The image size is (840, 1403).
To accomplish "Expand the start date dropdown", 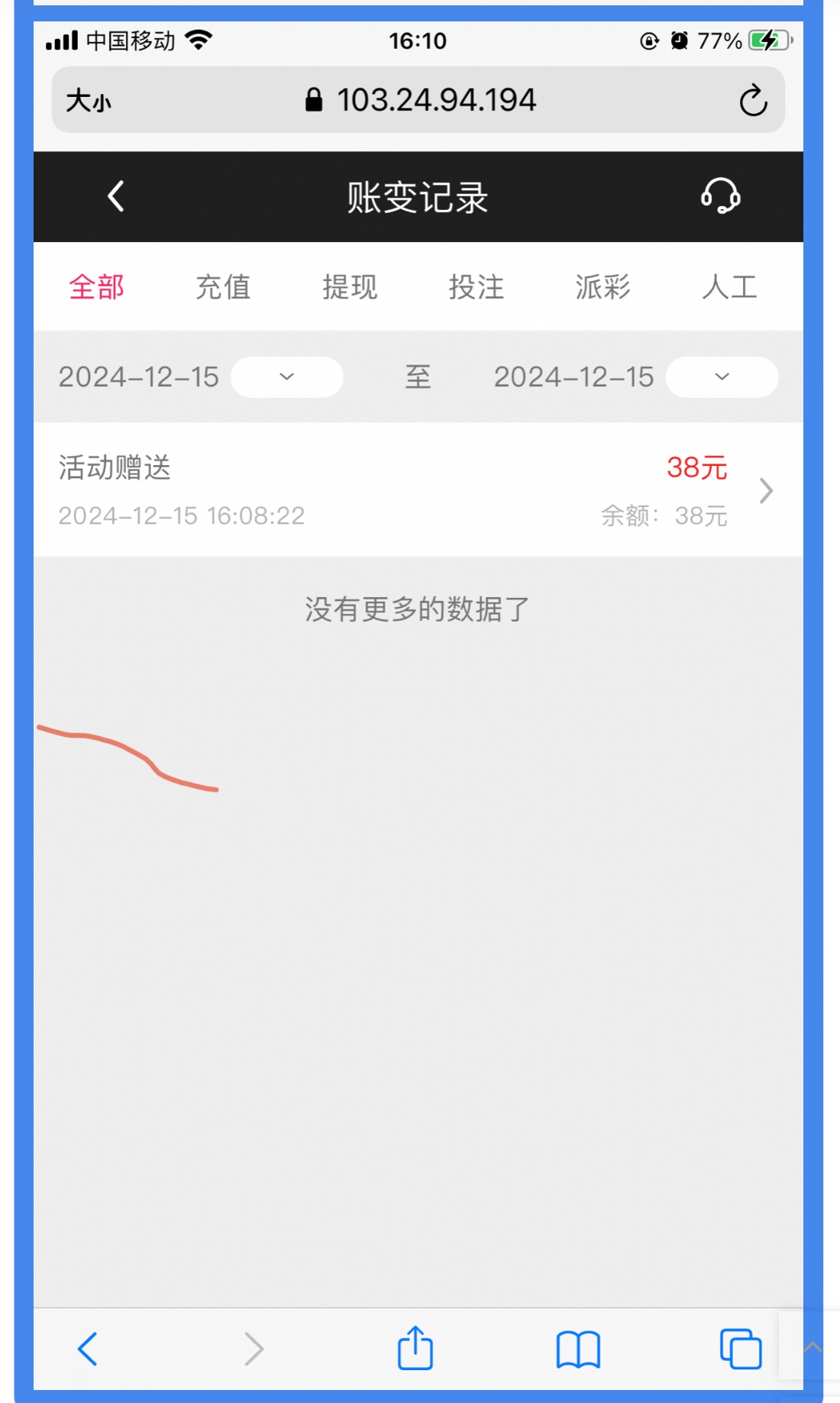I will coord(287,377).
